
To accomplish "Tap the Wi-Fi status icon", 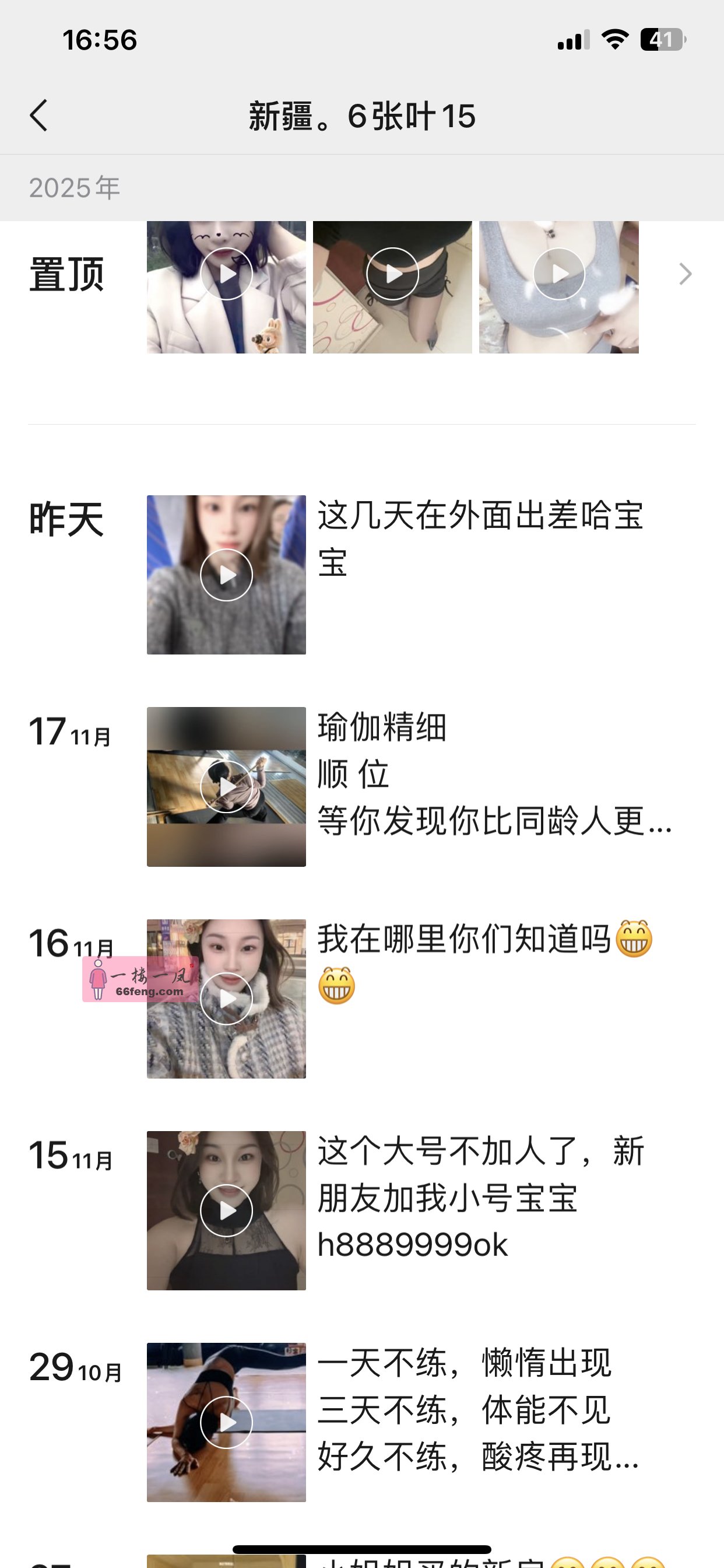I will 616,38.
